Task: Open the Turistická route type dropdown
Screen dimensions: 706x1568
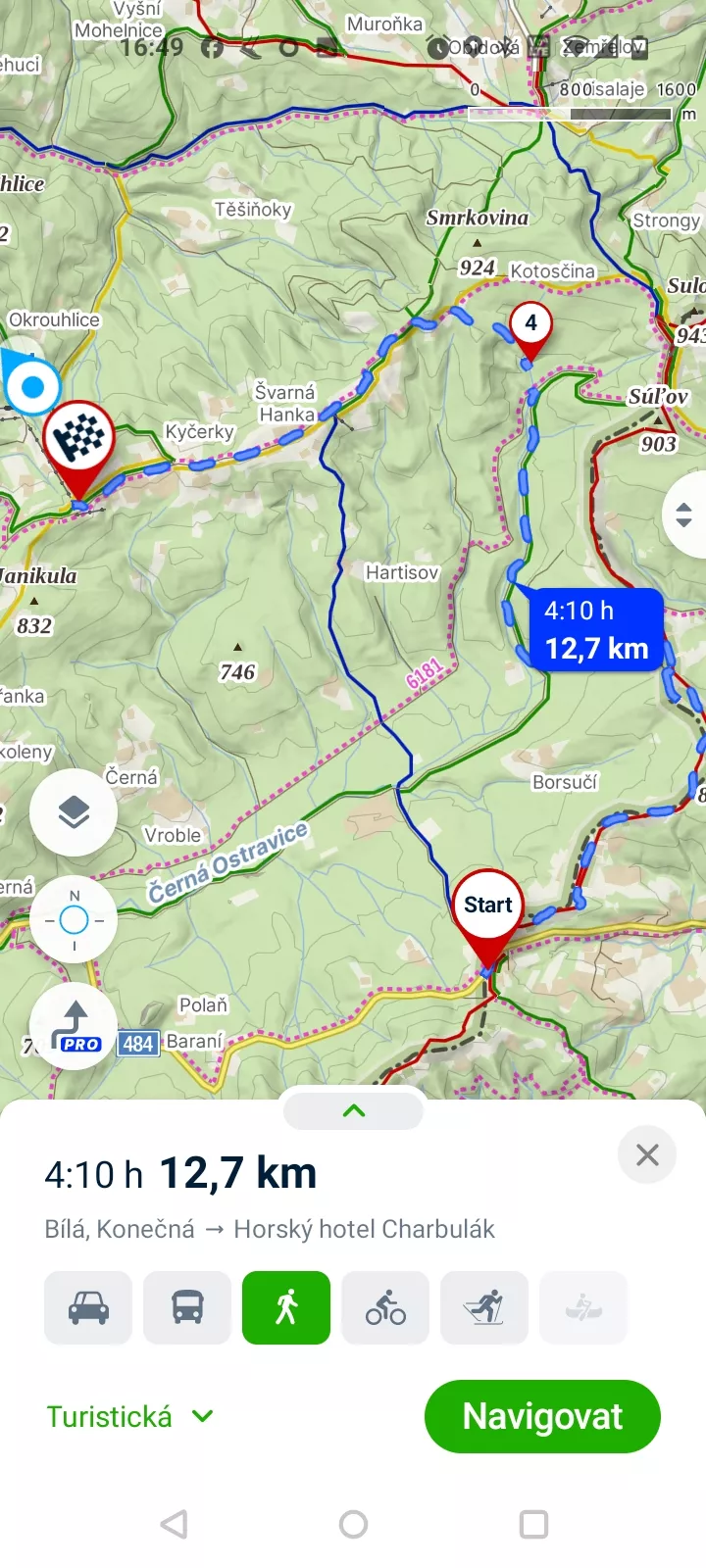Action: coord(129,1417)
